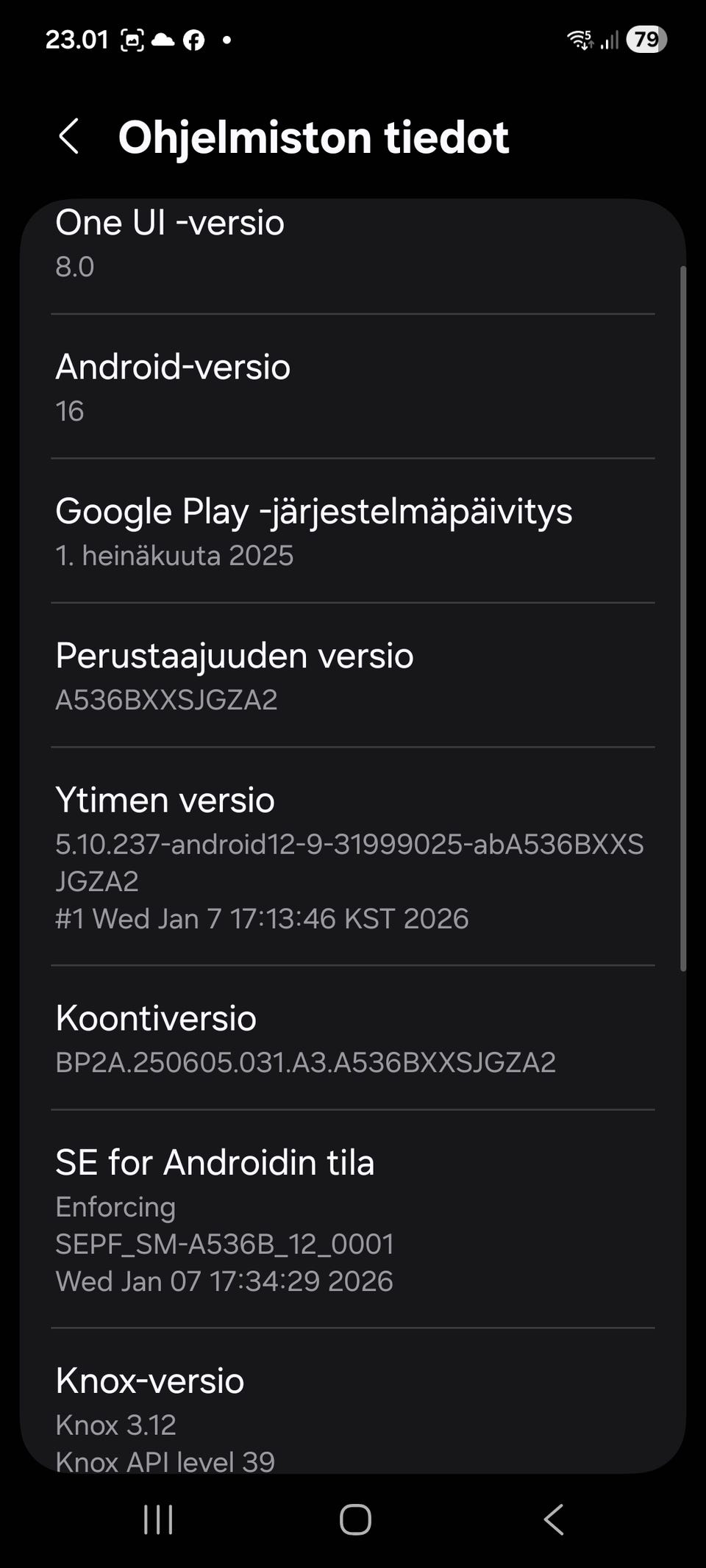
Task: Go to the home screen
Action: 355,1519
